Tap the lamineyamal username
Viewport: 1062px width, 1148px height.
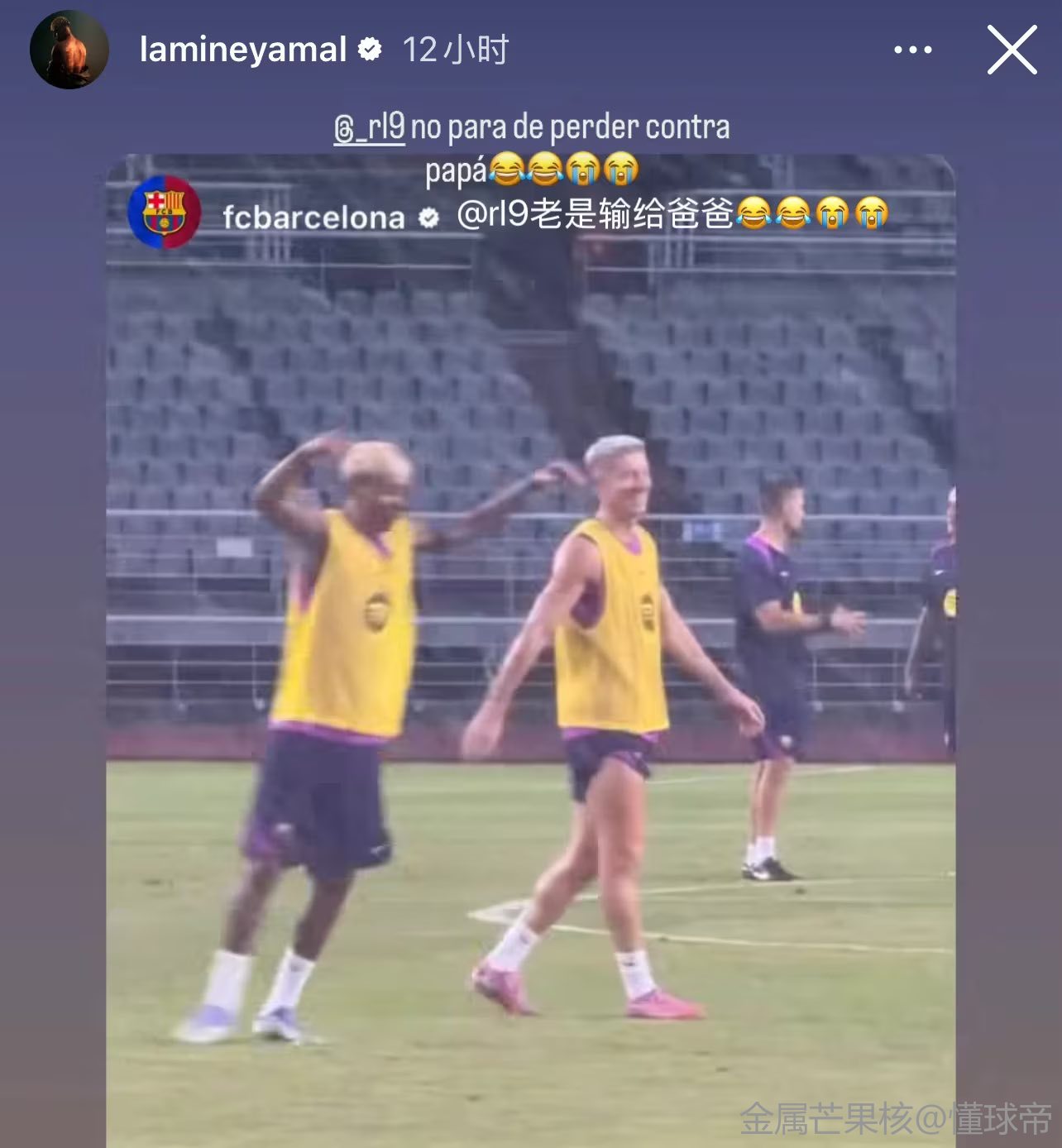coord(242,50)
